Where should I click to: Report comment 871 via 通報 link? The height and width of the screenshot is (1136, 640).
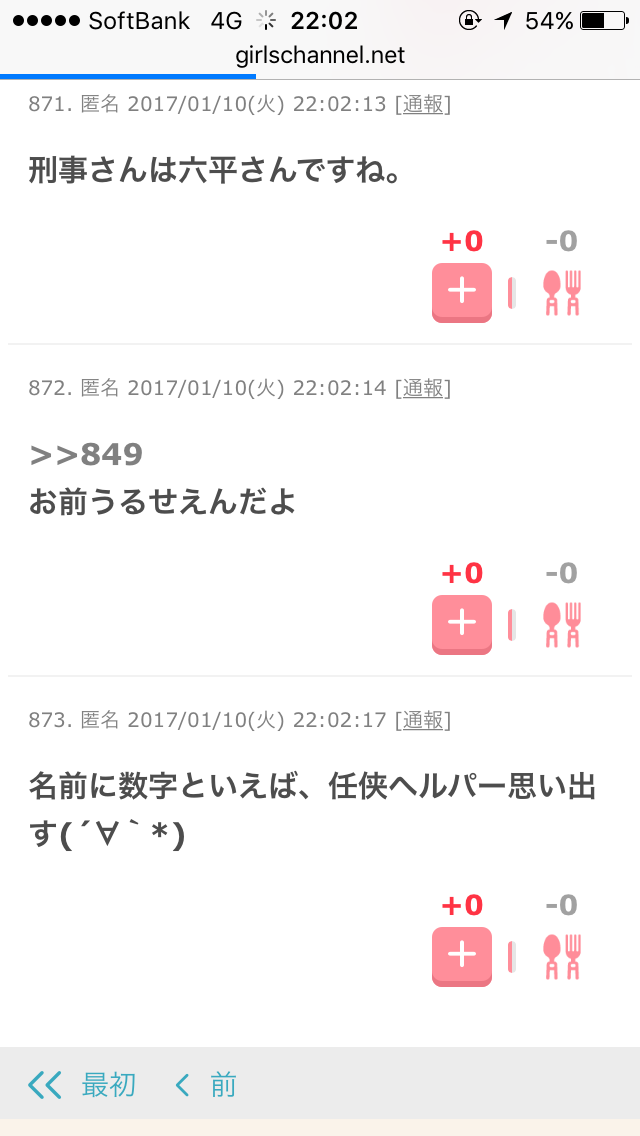coord(423,105)
